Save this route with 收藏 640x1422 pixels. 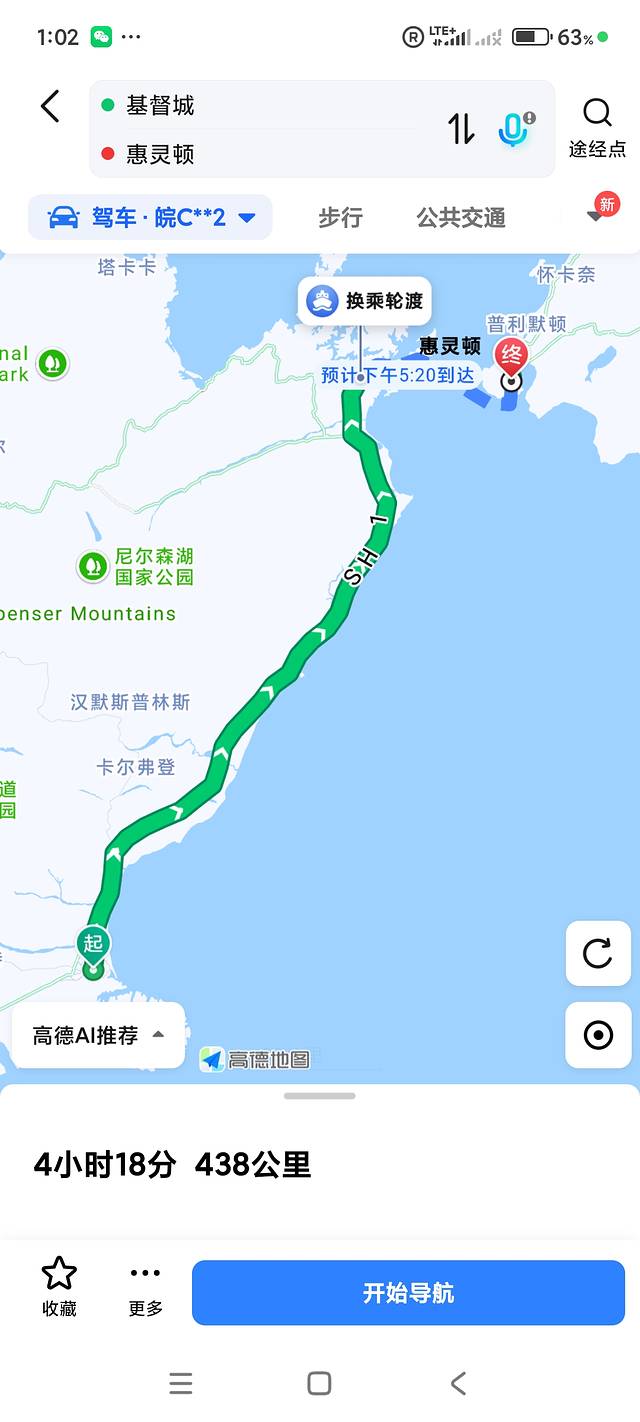tap(59, 1287)
